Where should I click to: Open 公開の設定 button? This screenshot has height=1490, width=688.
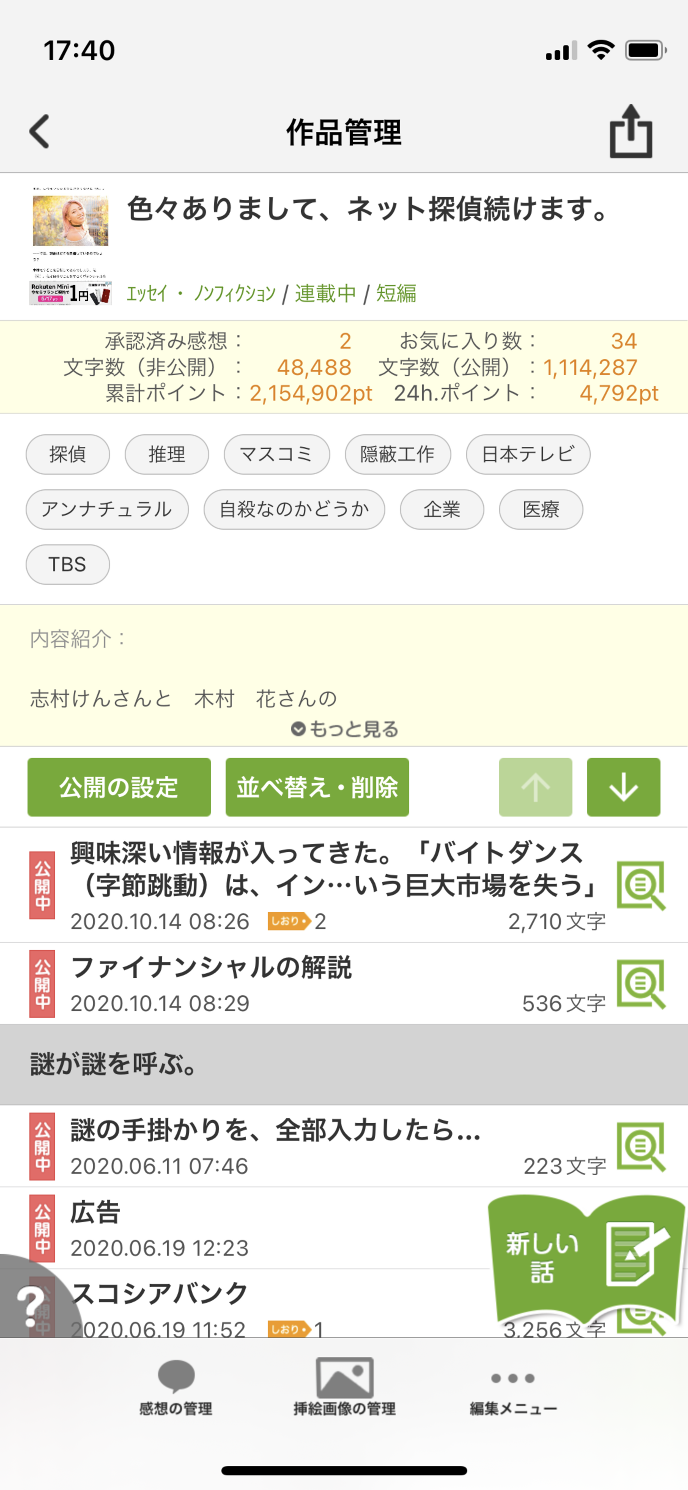tap(119, 787)
